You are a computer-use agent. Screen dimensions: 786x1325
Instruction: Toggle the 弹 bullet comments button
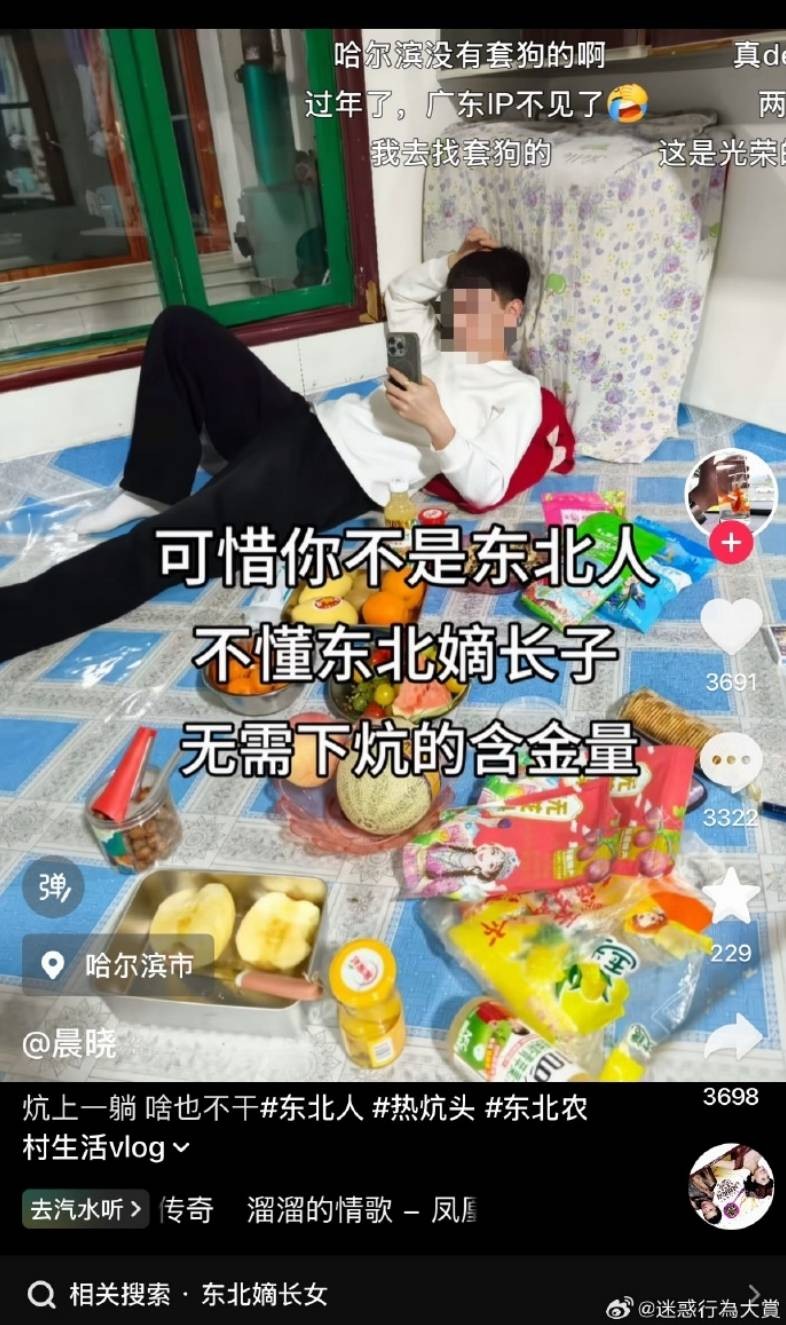pyautogui.click(x=52, y=887)
